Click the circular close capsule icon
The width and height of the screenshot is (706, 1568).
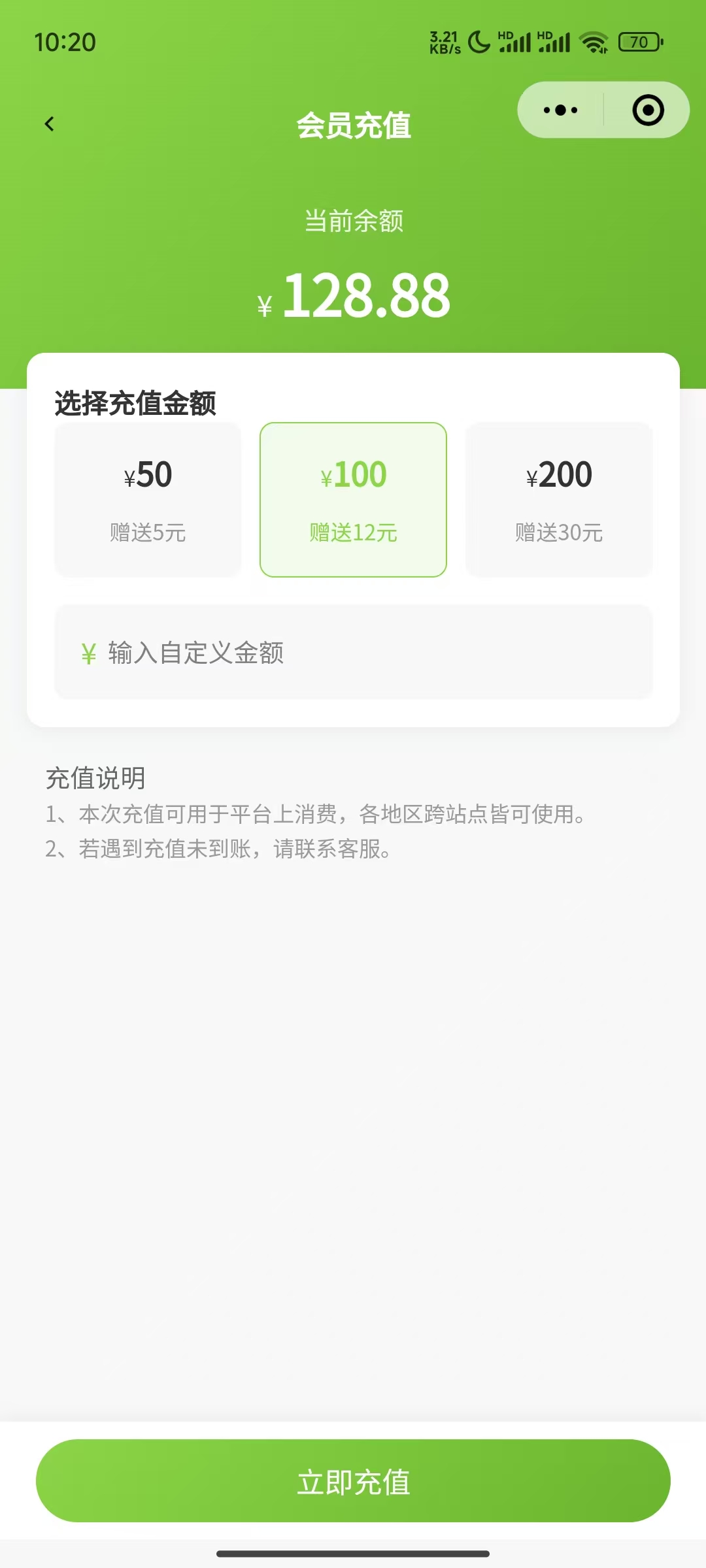[647, 110]
